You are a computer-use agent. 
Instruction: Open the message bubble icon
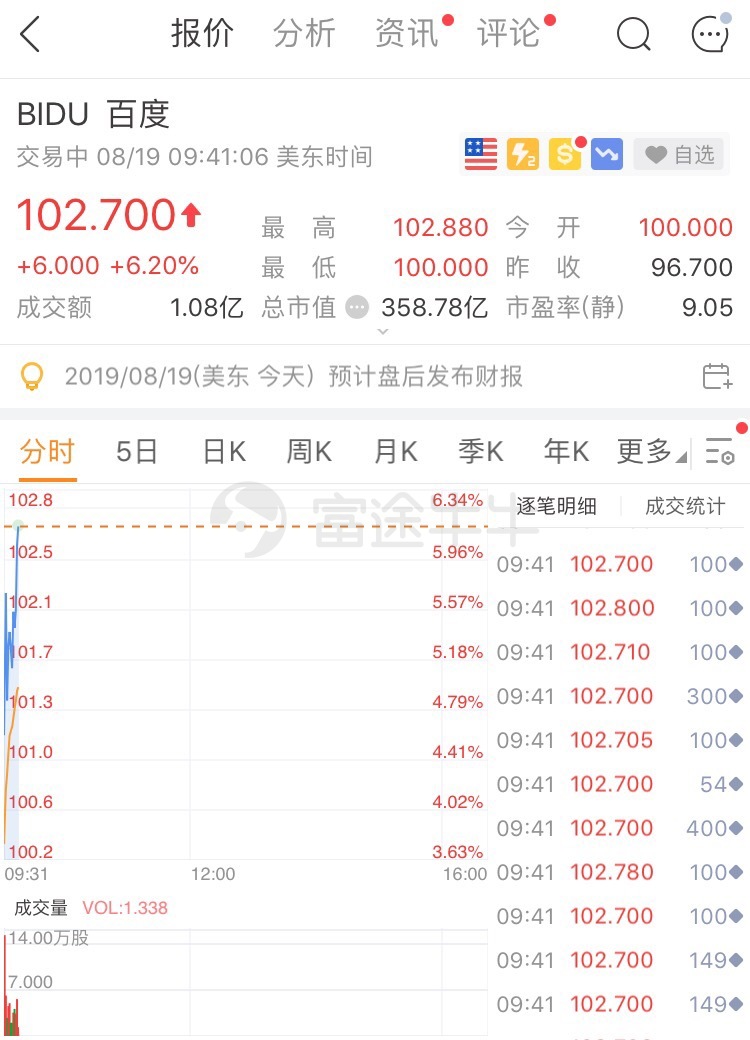click(x=710, y=35)
